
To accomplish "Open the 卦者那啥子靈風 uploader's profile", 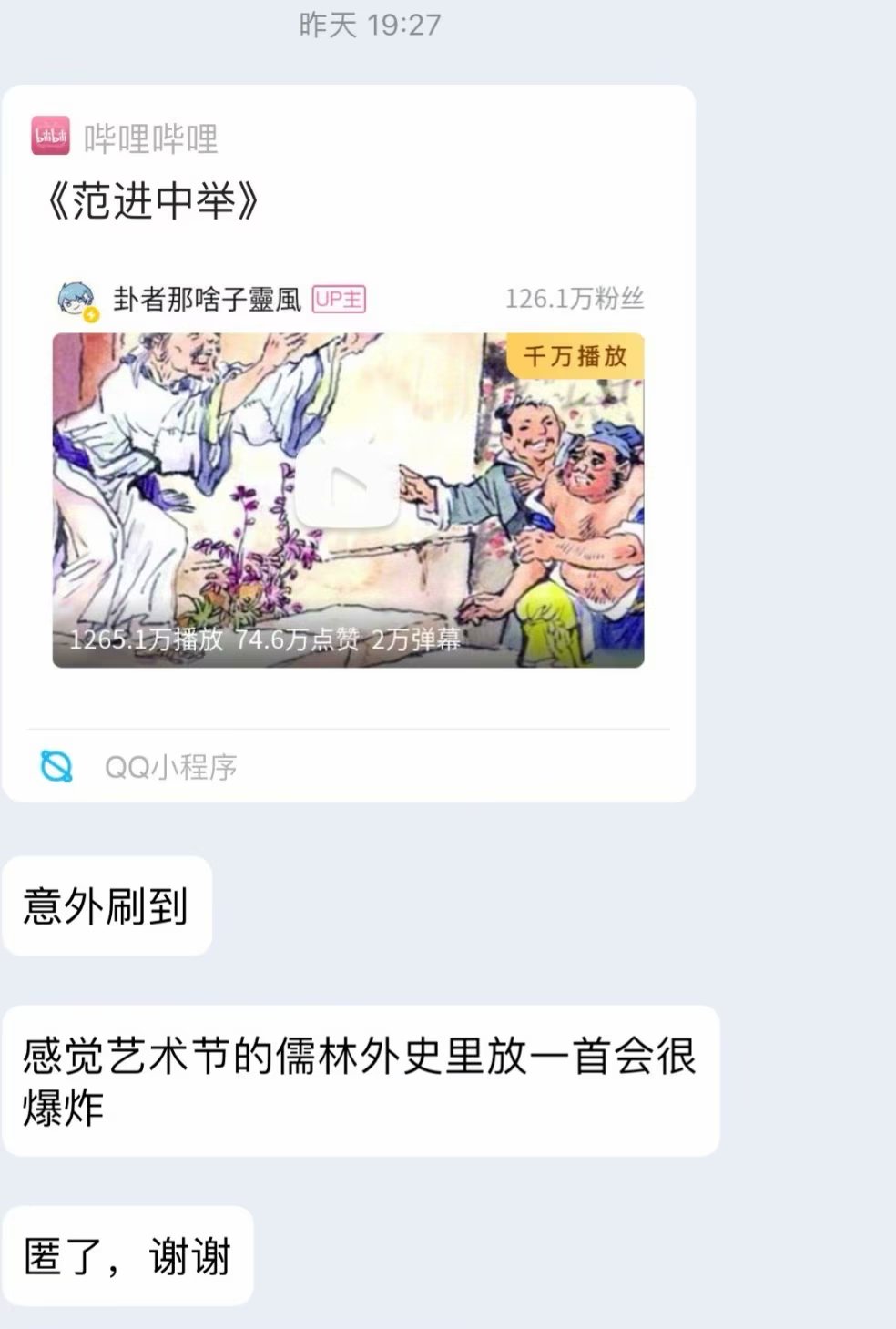I will coord(206,299).
